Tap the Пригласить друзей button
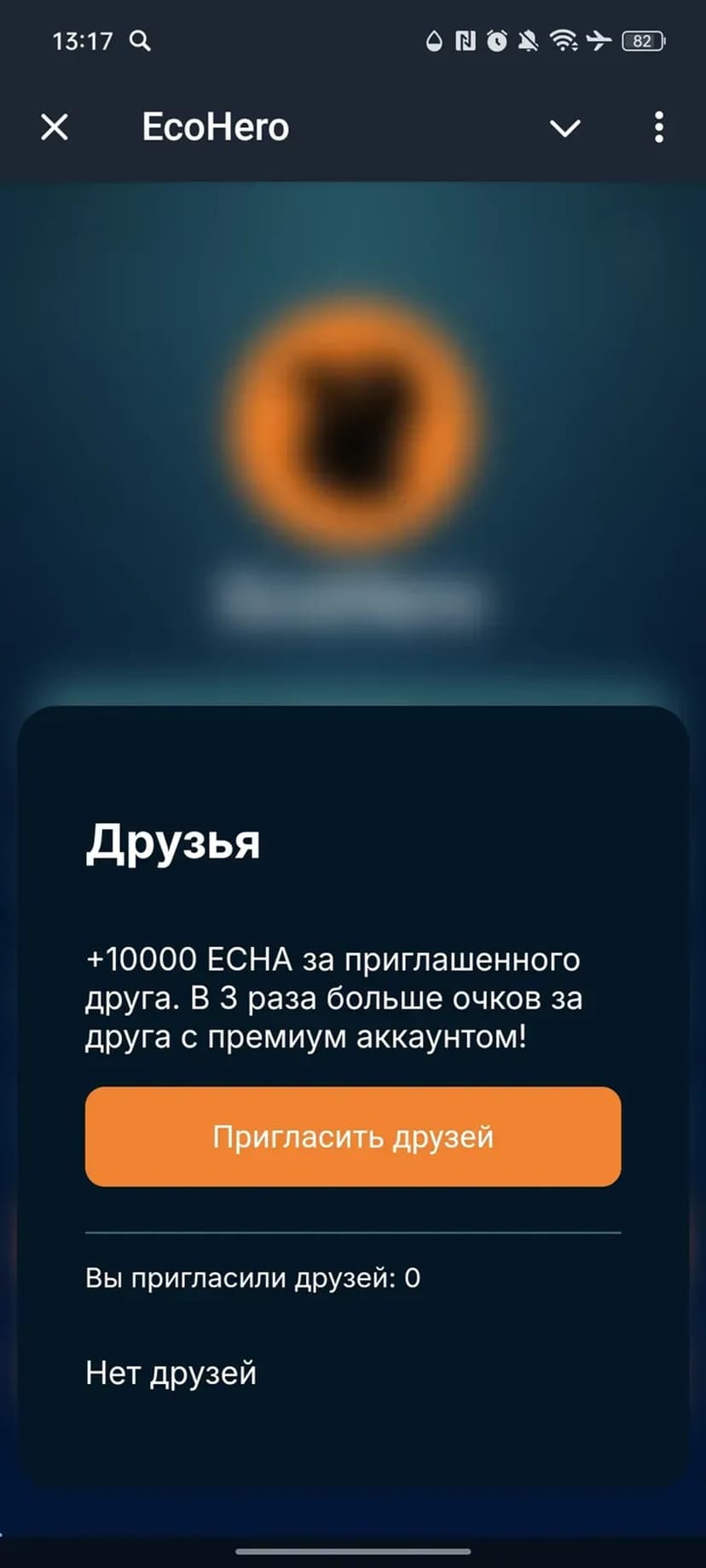Viewport: 706px width, 1568px height. 353,1136
